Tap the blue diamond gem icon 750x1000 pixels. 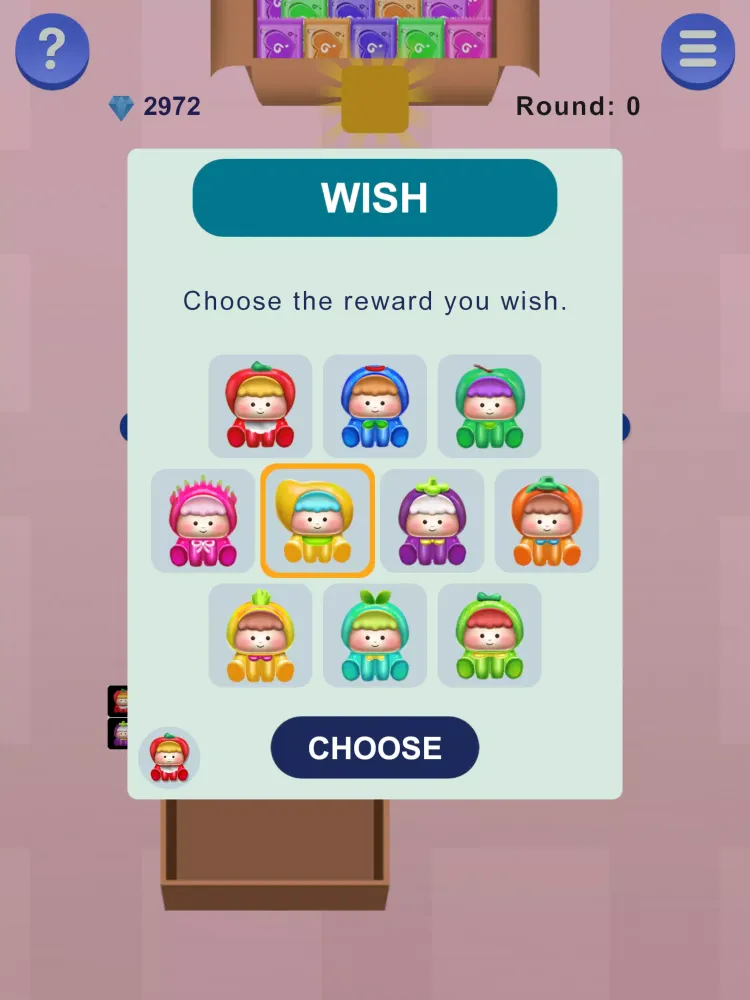click(x=121, y=106)
